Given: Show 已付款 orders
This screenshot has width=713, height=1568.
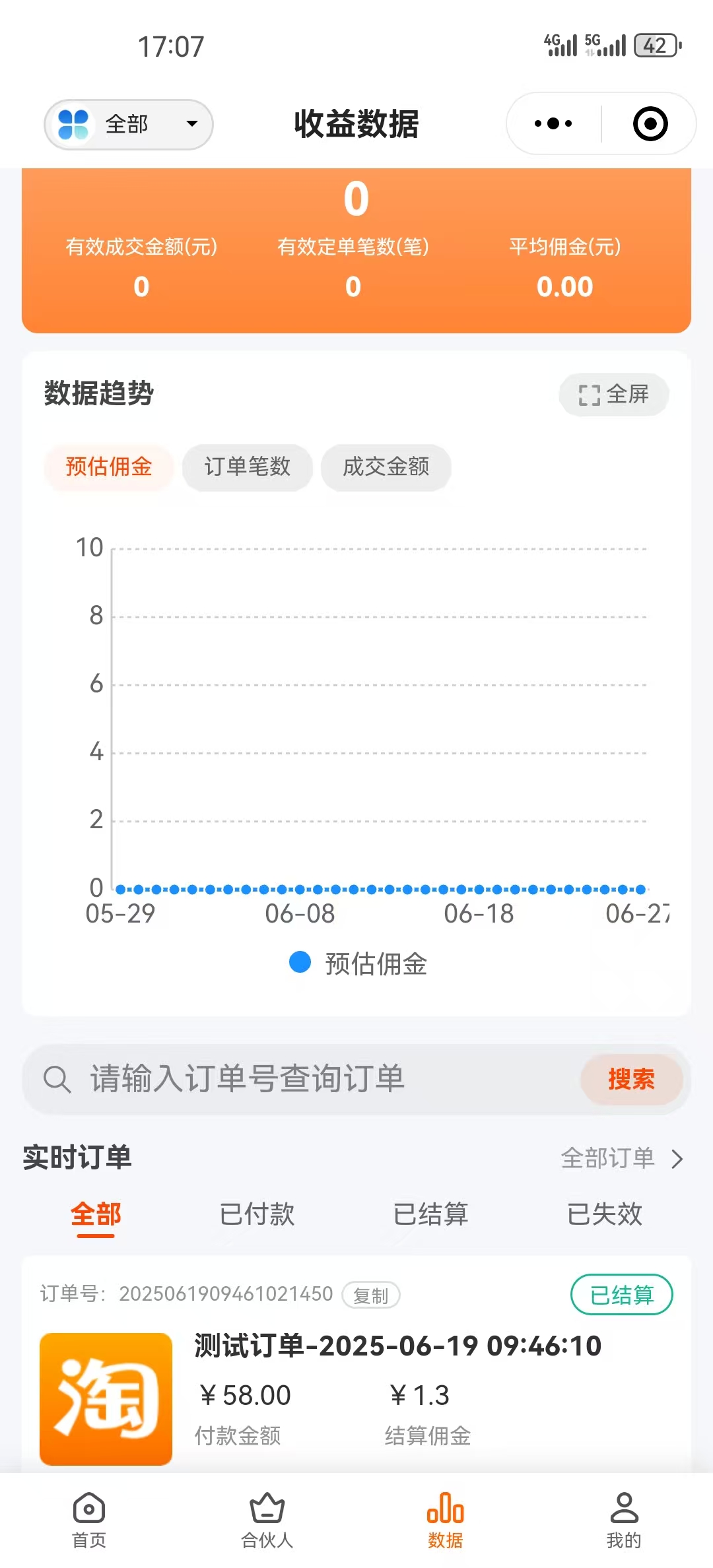Looking at the screenshot, I should [x=257, y=1214].
